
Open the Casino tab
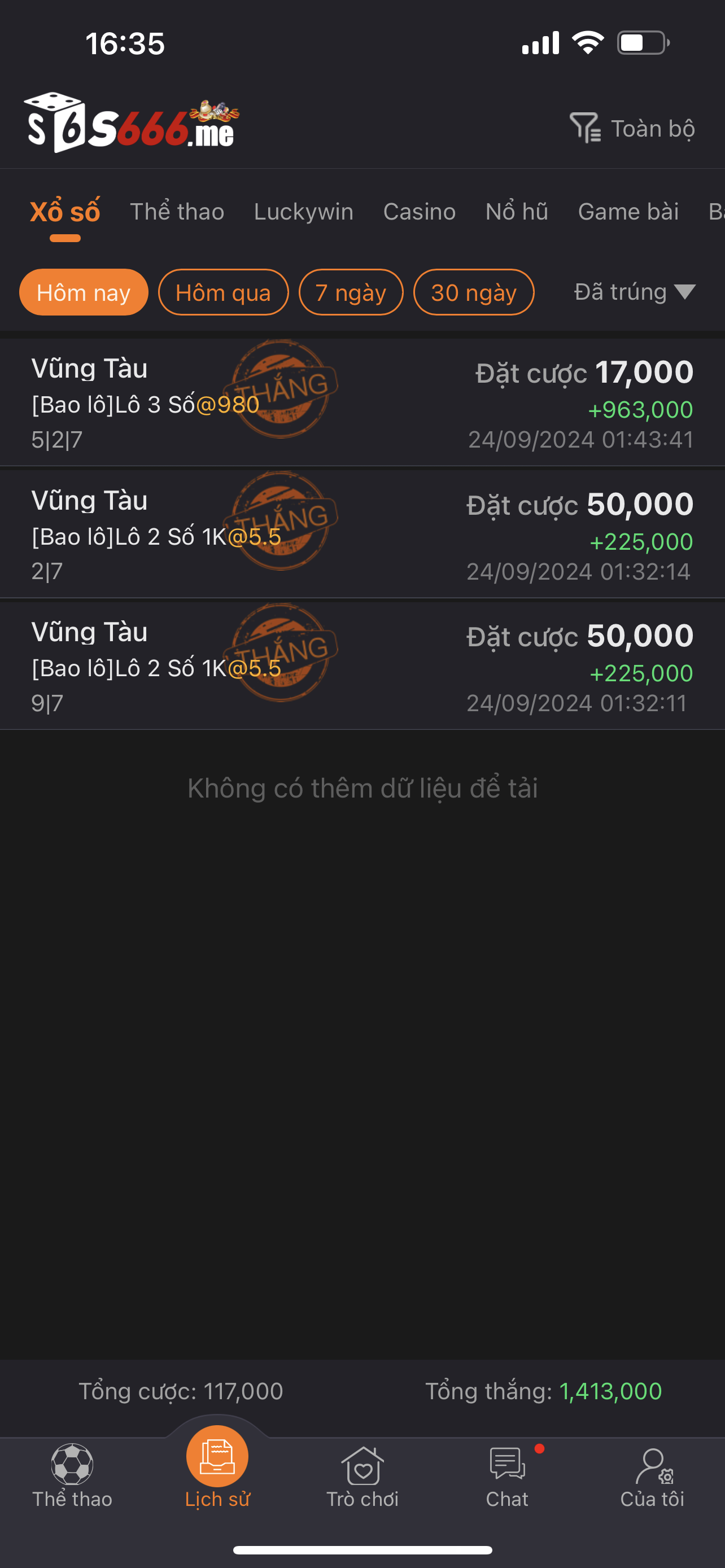coord(420,211)
